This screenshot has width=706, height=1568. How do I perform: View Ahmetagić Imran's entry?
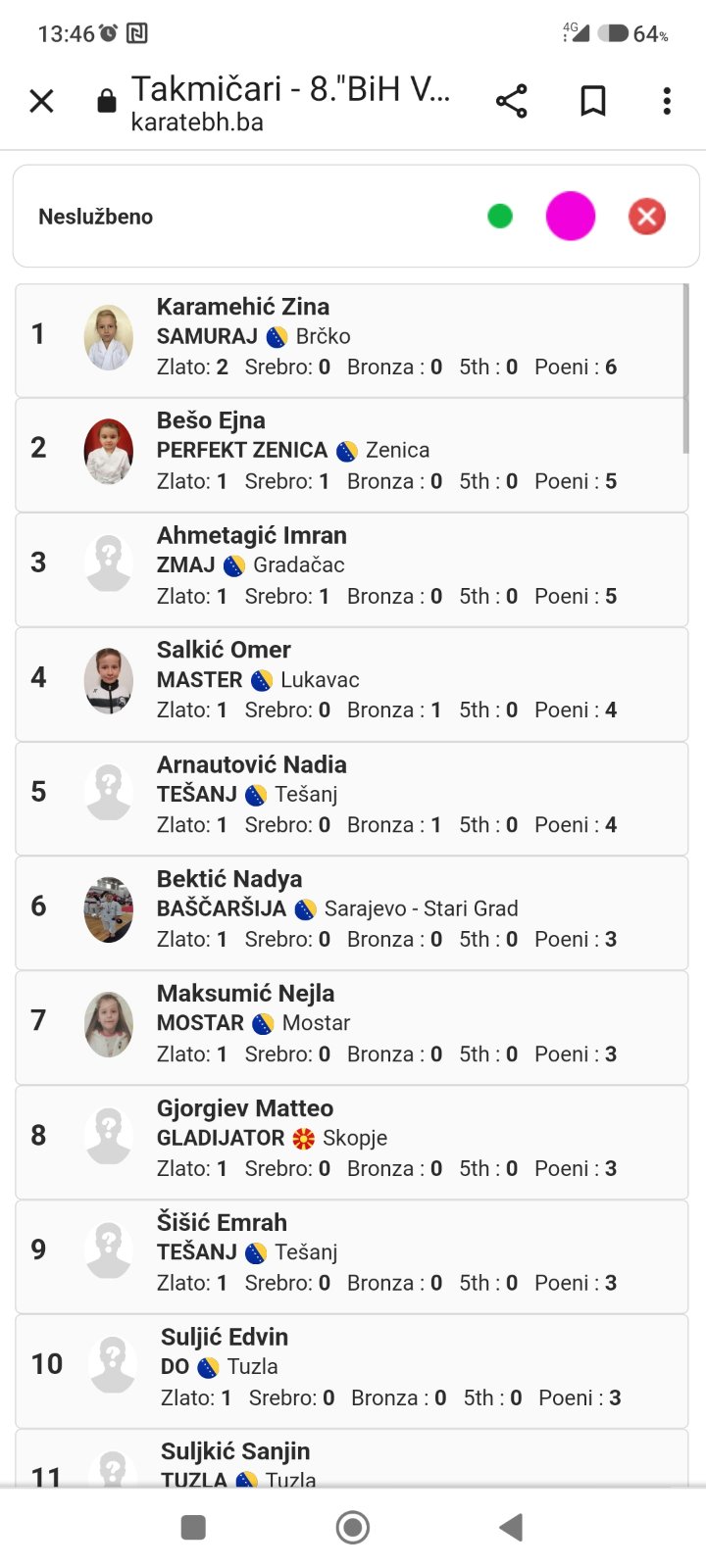tap(351, 568)
